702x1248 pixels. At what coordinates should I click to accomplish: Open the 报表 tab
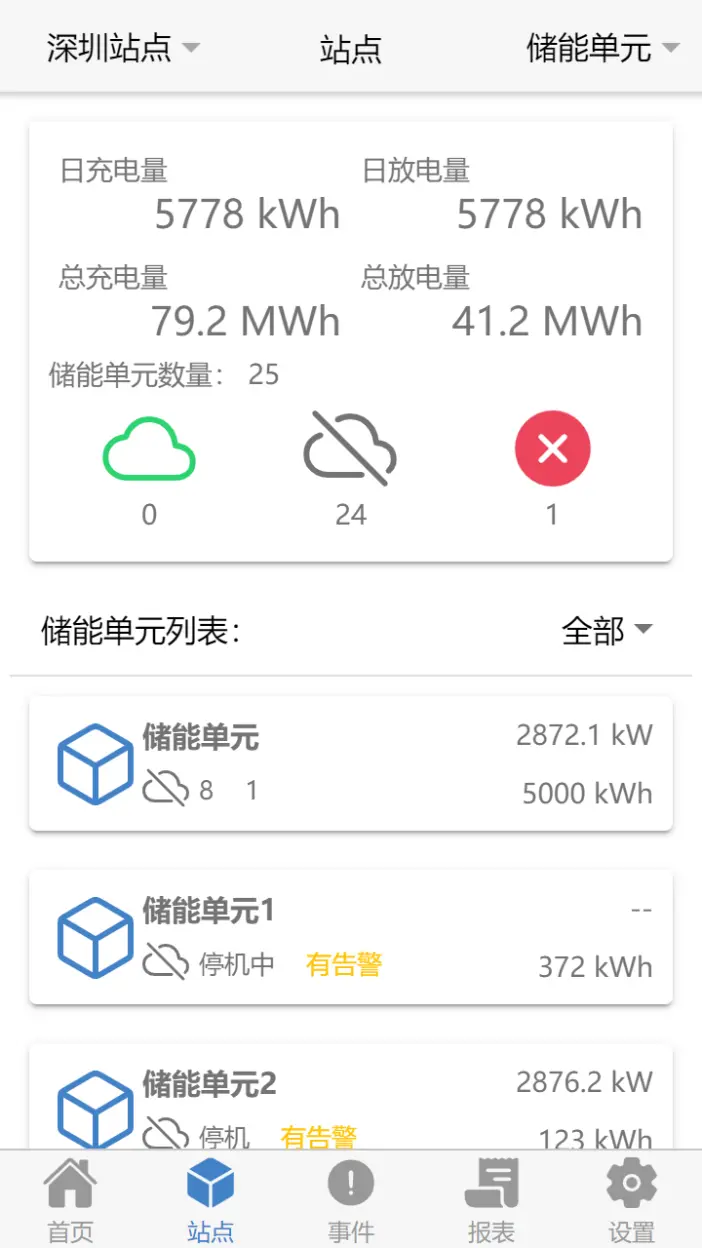click(491, 1200)
